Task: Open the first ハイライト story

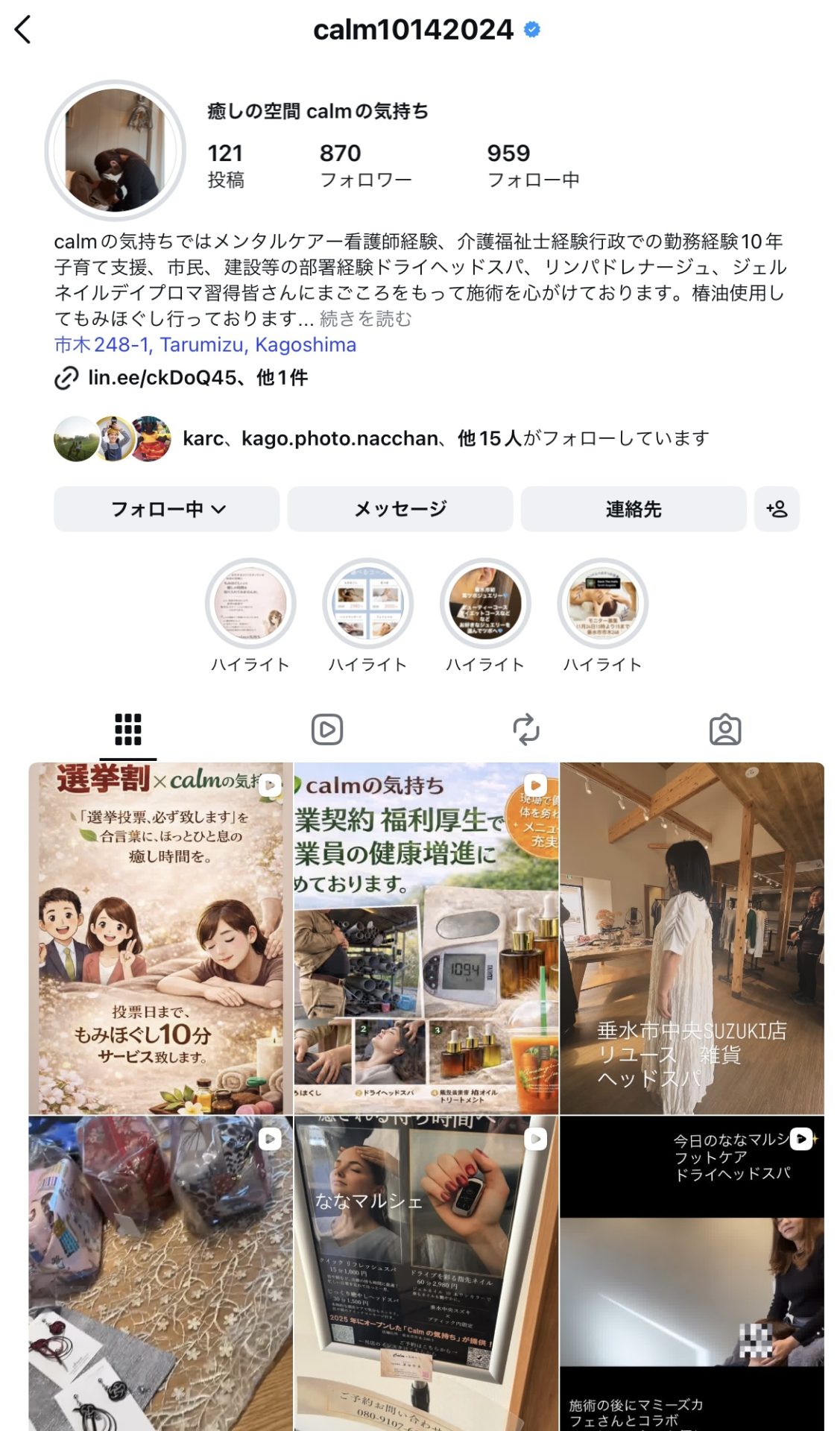Action: pyautogui.click(x=250, y=604)
